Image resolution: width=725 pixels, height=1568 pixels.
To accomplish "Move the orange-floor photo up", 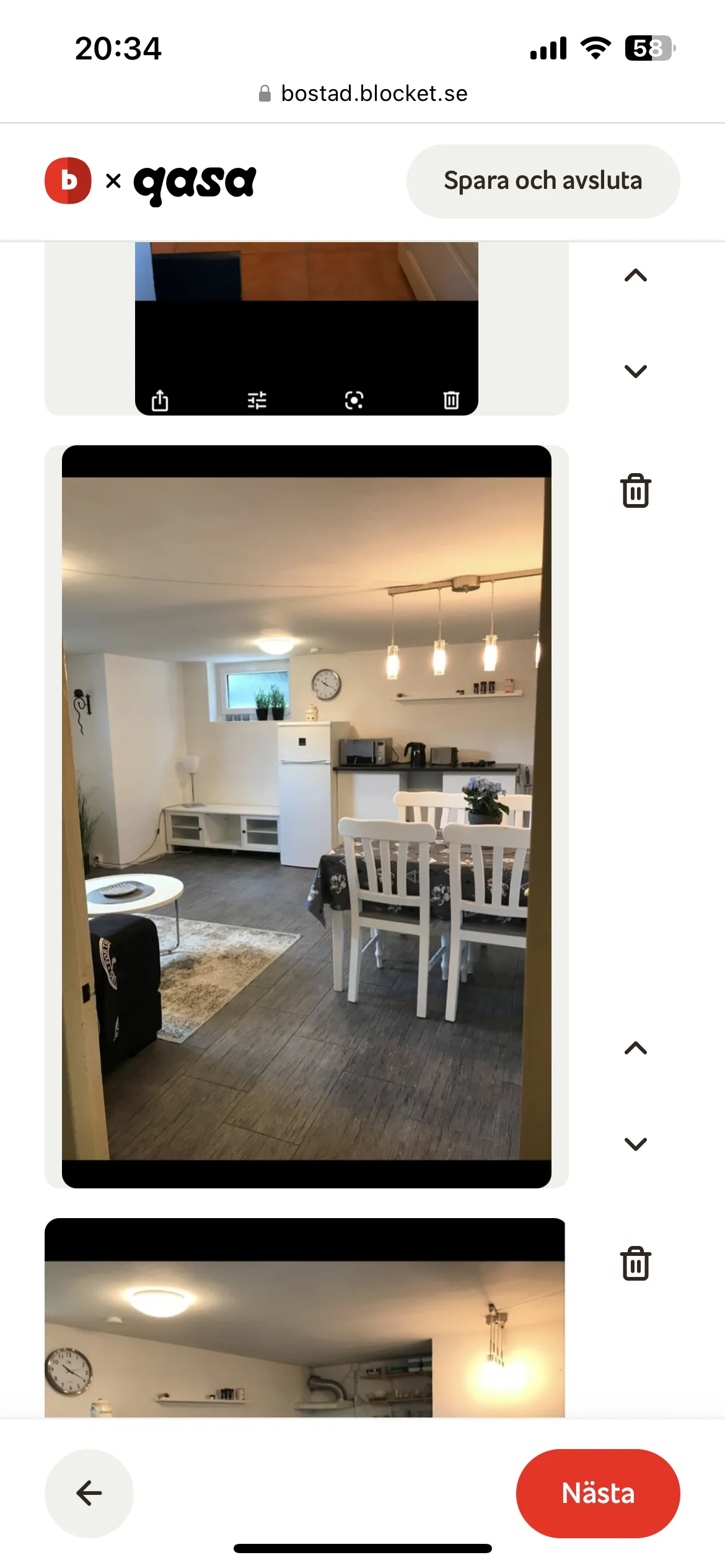I will click(635, 276).
